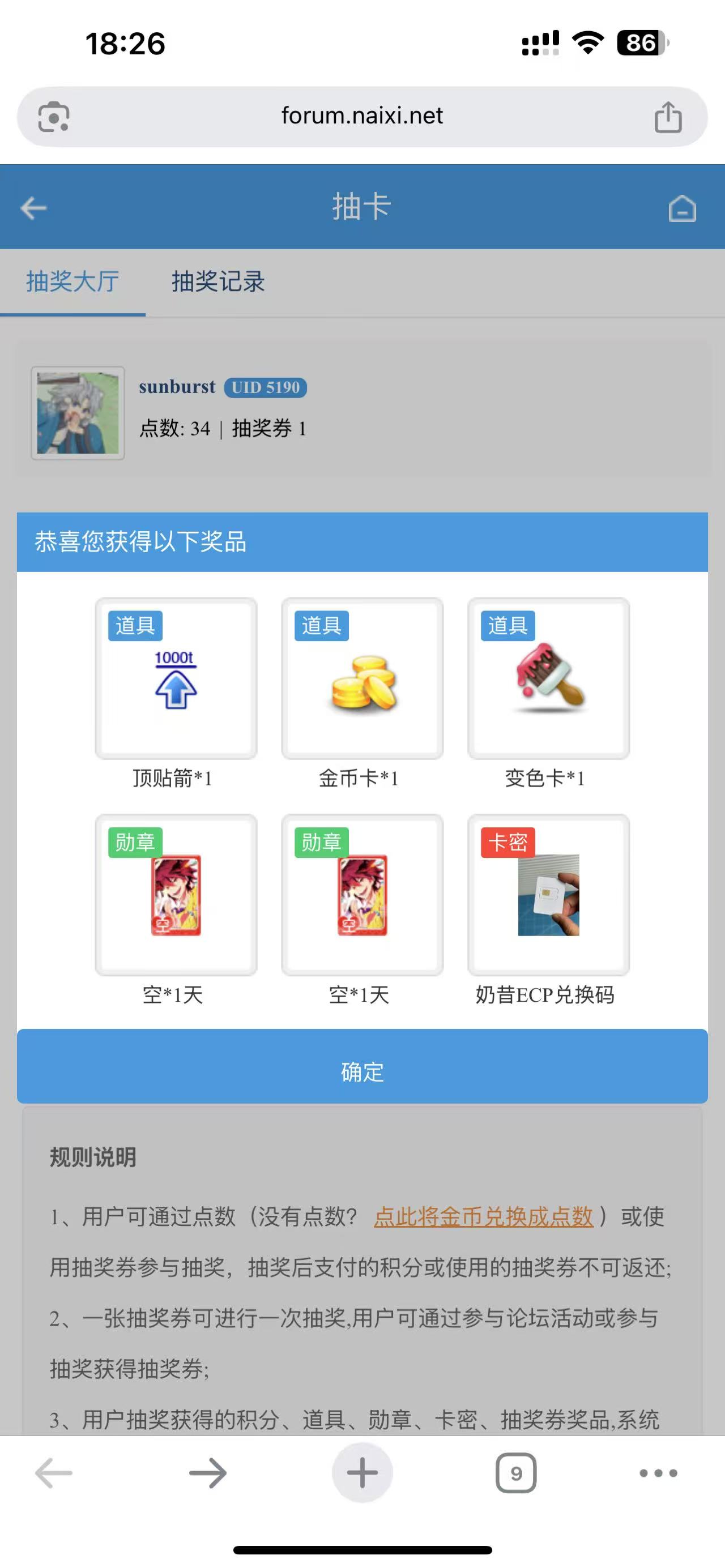Select the 金币卡 gold coins prize icon
This screenshot has height=1568, width=725.
click(x=361, y=680)
